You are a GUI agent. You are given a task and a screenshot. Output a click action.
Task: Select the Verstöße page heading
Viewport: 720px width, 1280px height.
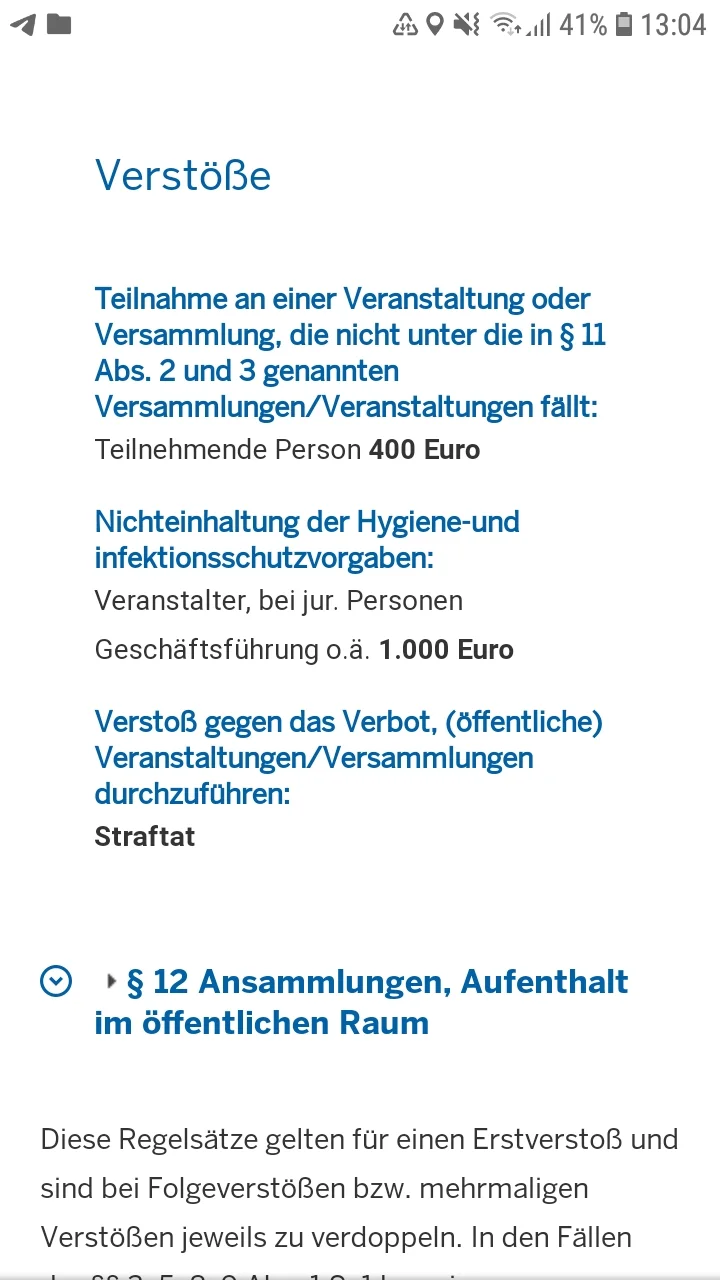183,176
